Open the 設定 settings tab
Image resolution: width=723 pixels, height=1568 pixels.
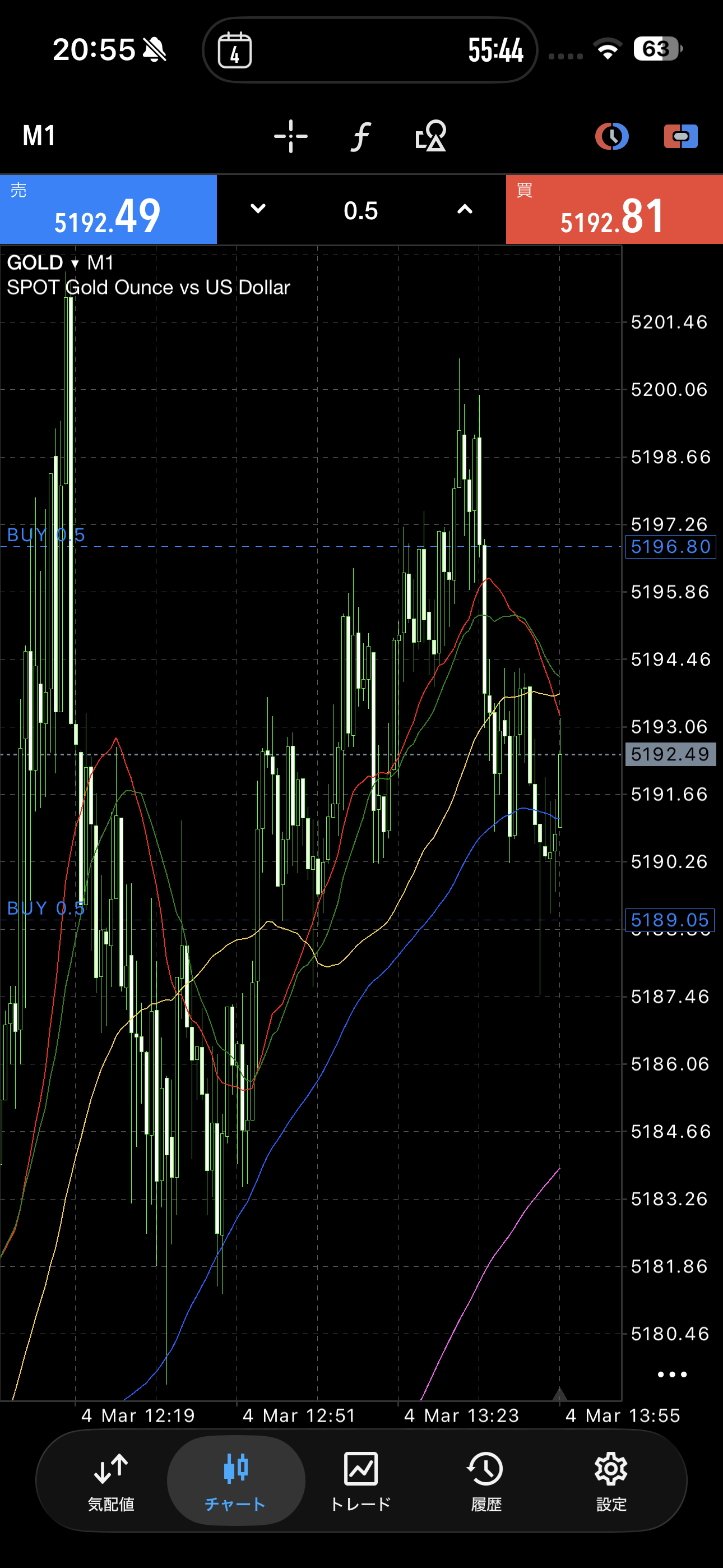(x=611, y=1481)
